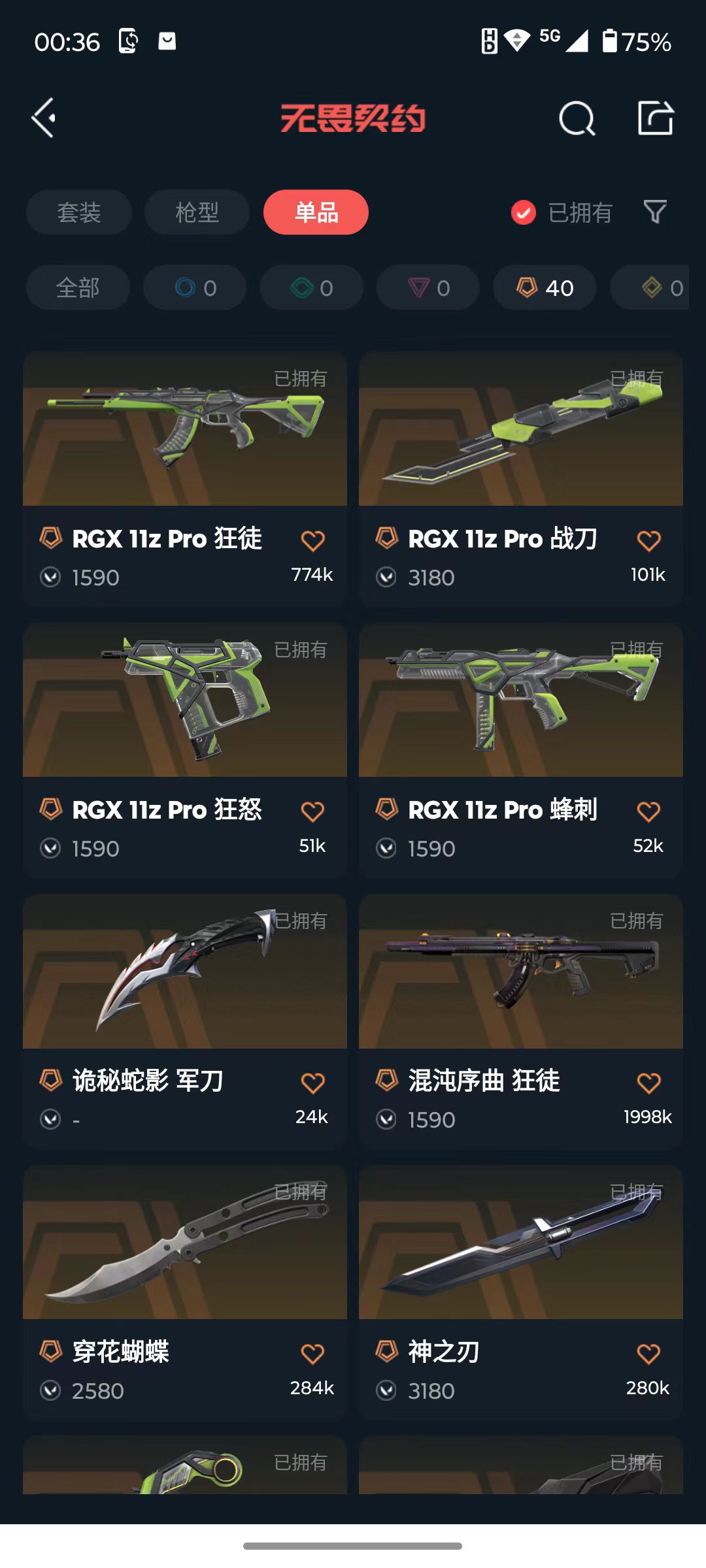
Task: Select the 全部 filter chip
Action: pos(78,287)
